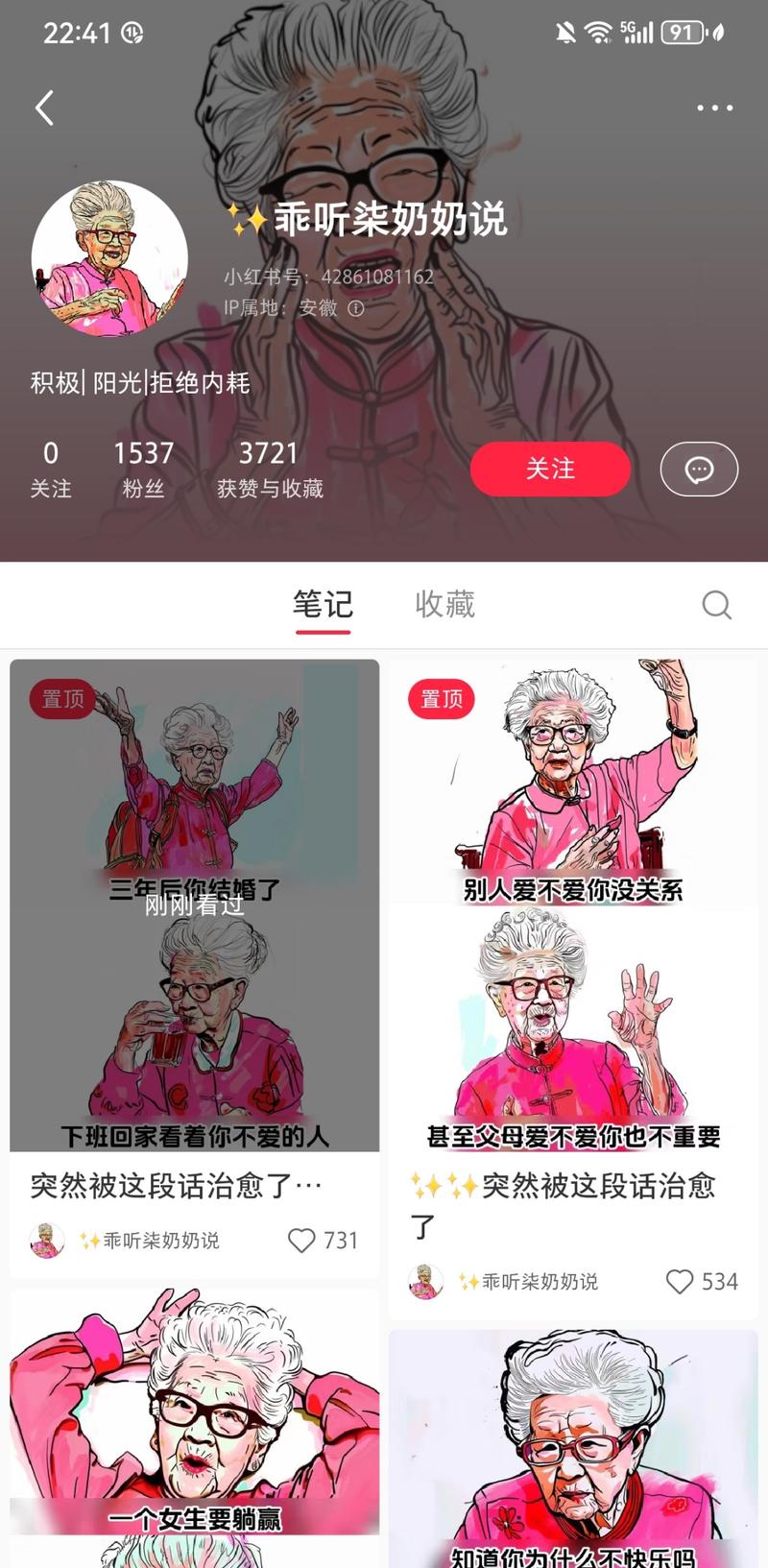The image size is (768, 1568).
Task: Open the 3721 获赞与收藏 stats
Action: (x=269, y=469)
